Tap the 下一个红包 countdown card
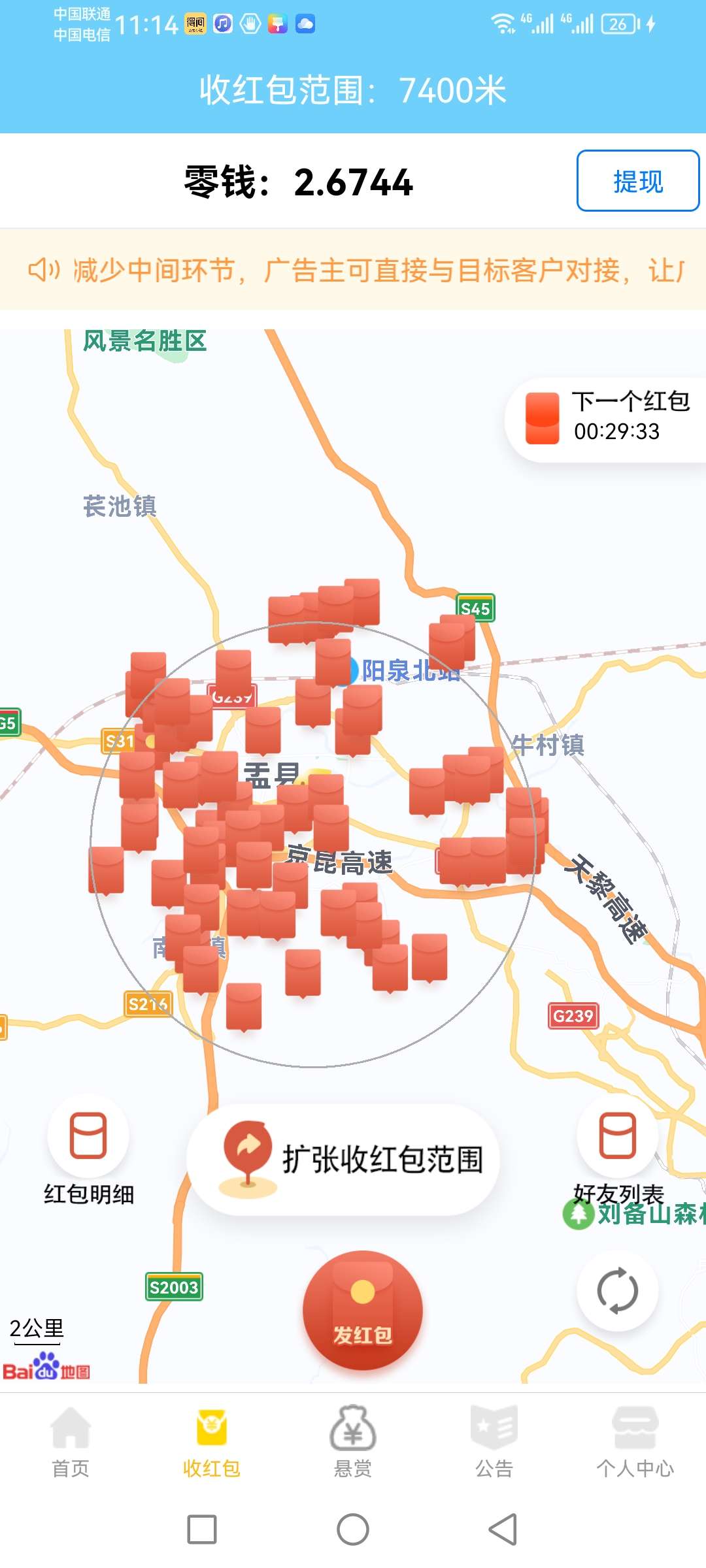Image resolution: width=706 pixels, height=1568 pixels. coord(606,419)
